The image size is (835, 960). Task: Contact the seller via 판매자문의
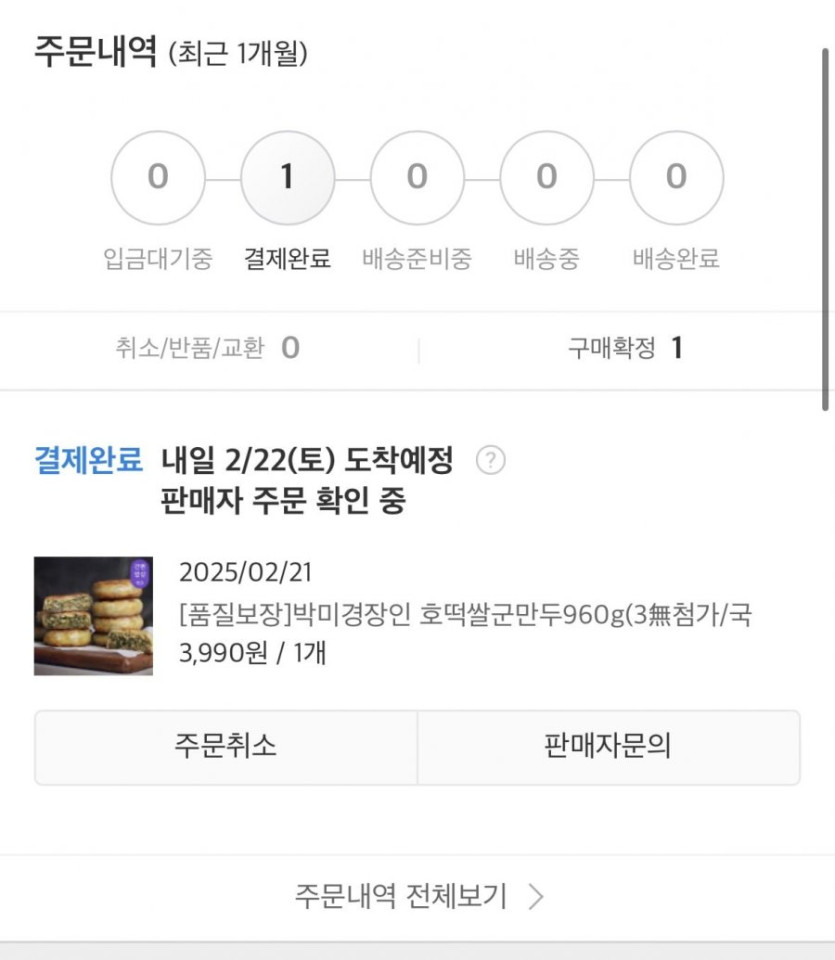coord(608,746)
